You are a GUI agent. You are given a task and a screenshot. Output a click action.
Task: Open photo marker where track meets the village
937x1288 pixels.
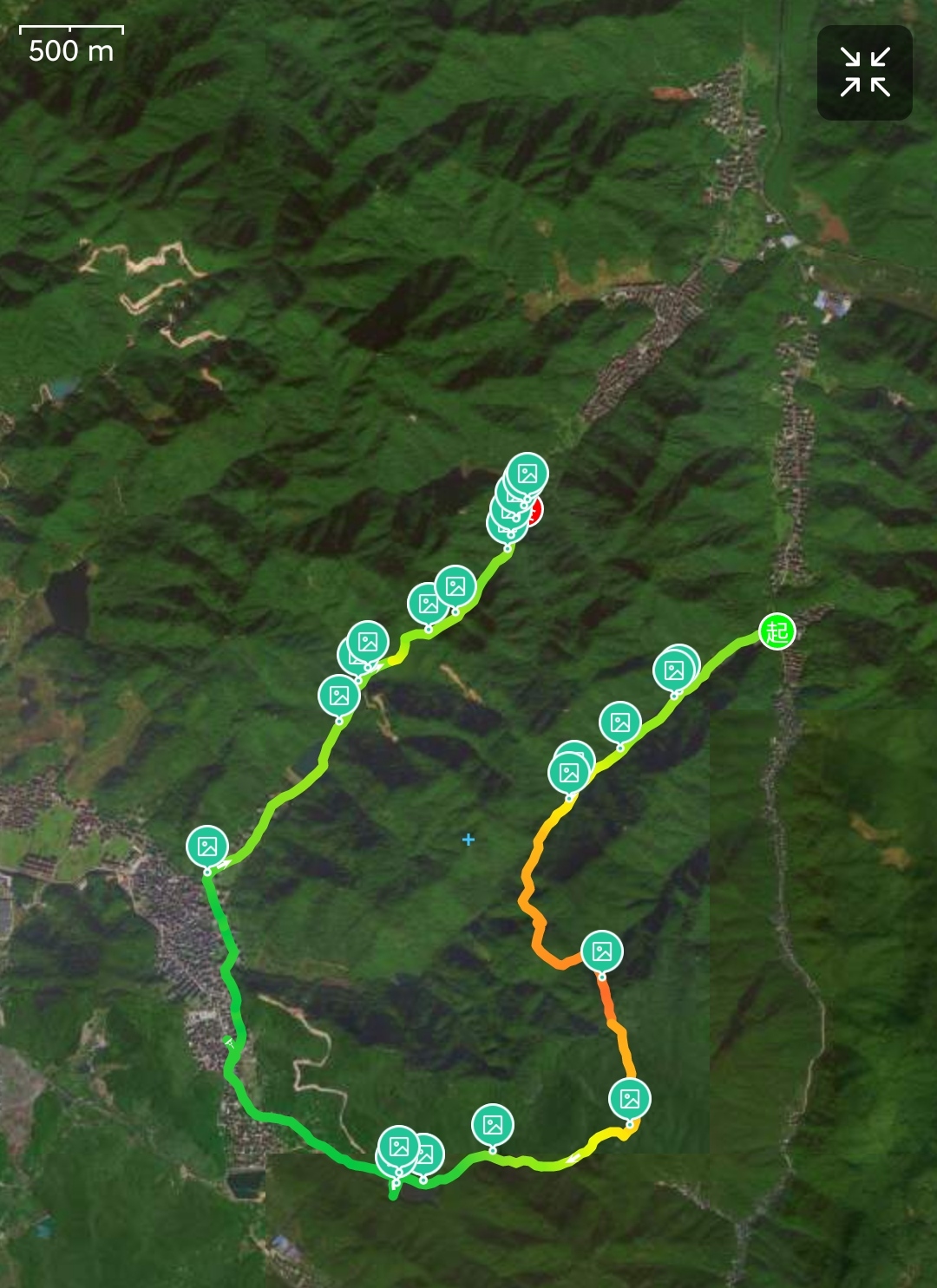click(x=207, y=847)
